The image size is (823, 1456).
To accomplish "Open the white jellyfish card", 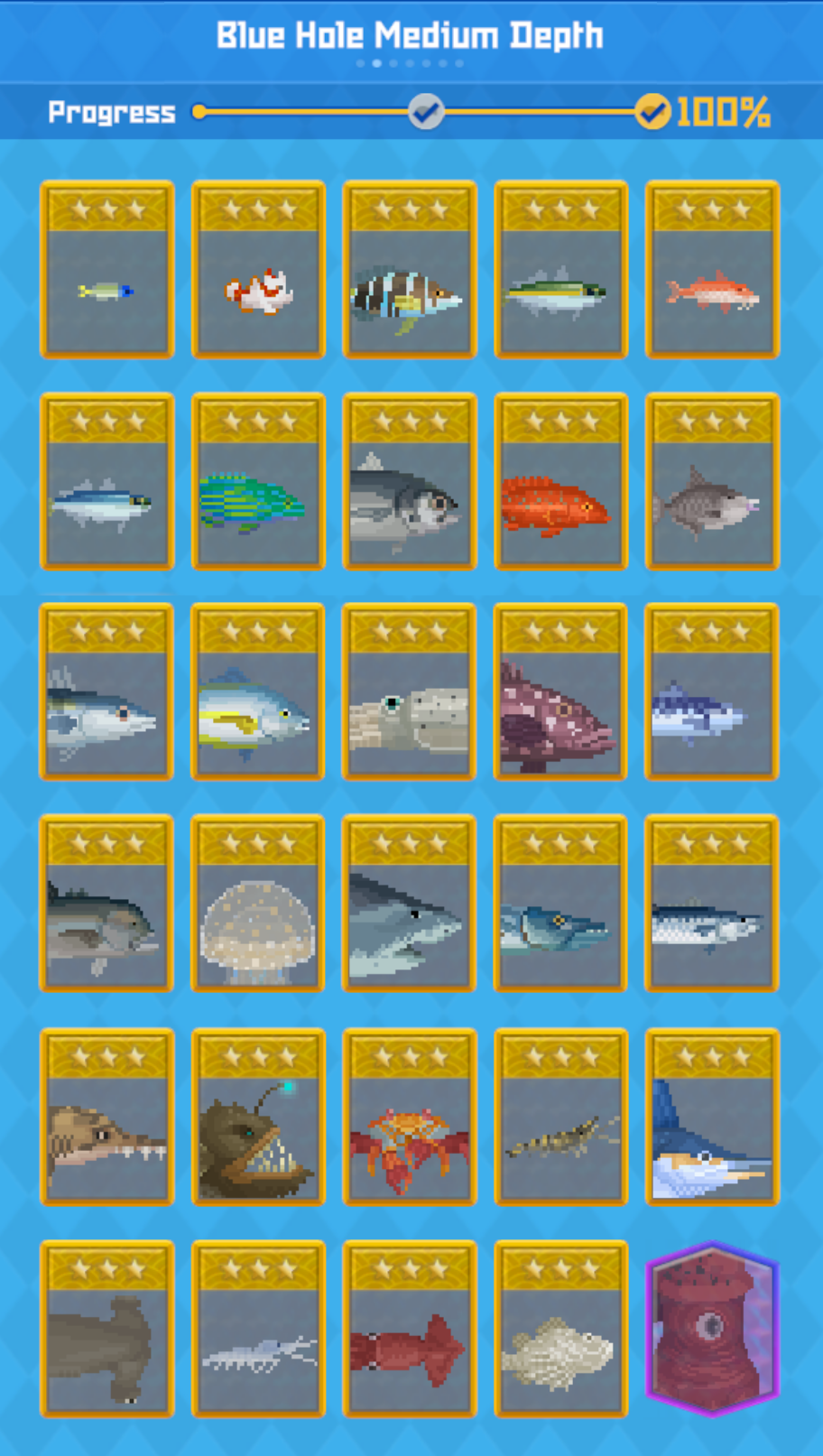I will pos(258,904).
